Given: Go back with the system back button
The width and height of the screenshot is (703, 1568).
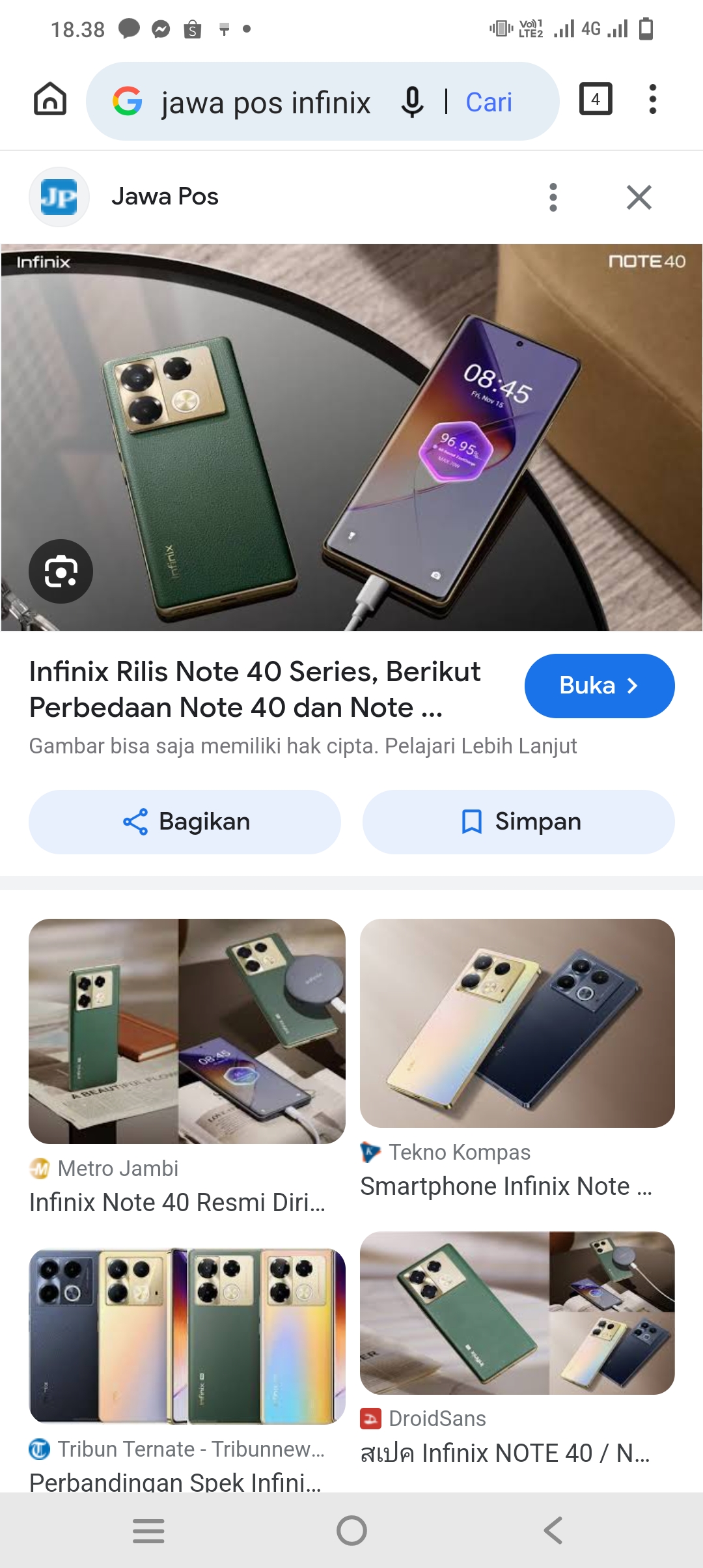Looking at the screenshot, I should pyautogui.click(x=553, y=1530).
